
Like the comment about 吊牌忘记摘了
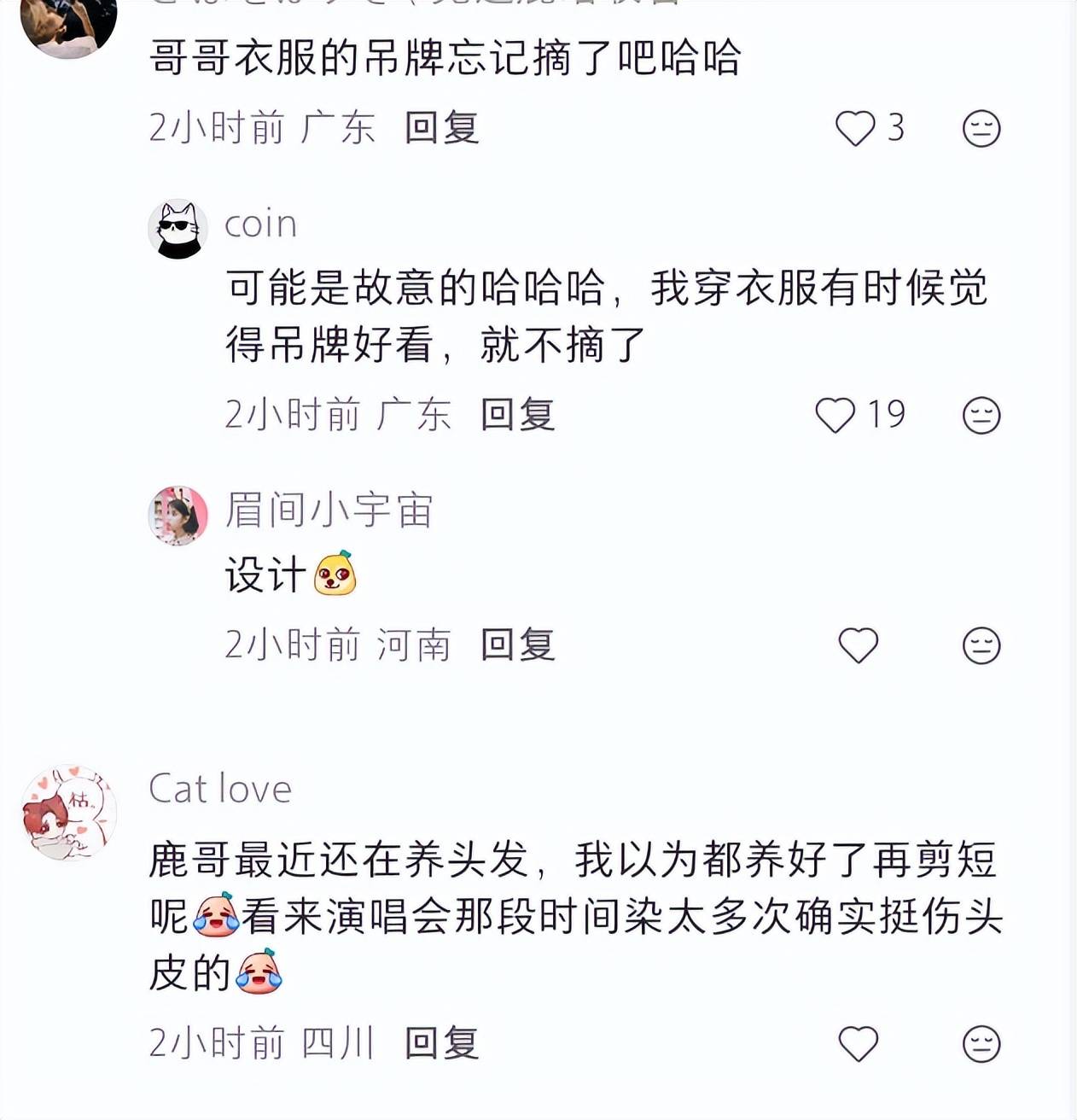click(855, 129)
